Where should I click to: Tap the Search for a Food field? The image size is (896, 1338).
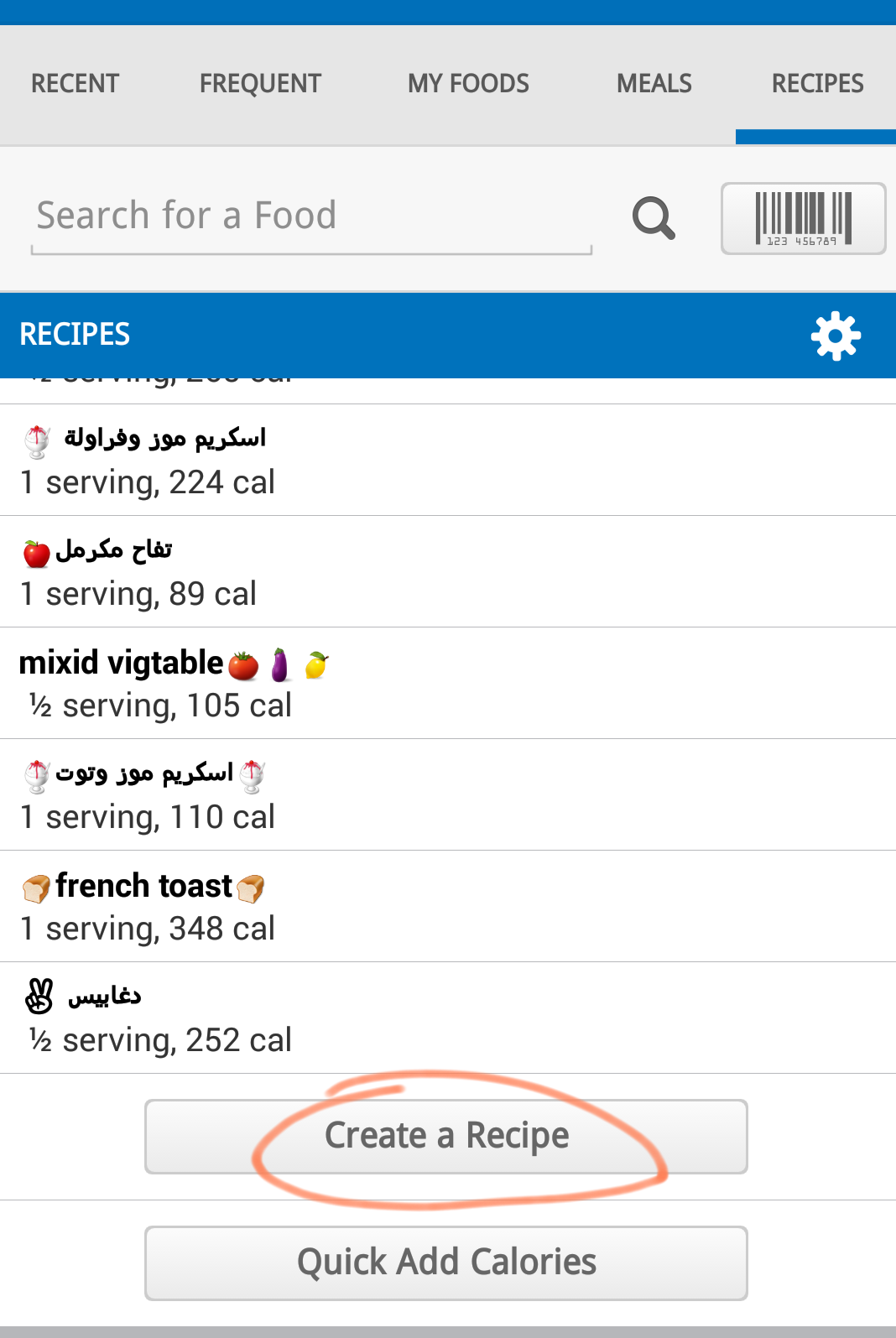[x=310, y=216]
